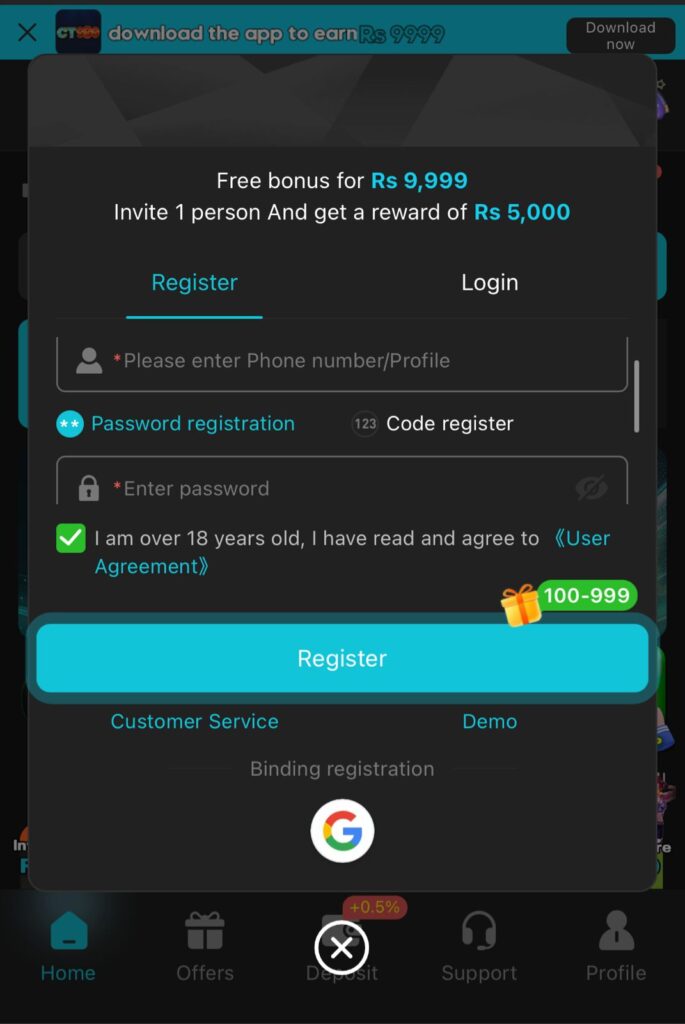Viewport: 685px width, 1024px height.
Task: Open the Support tab
Action: click(x=479, y=946)
